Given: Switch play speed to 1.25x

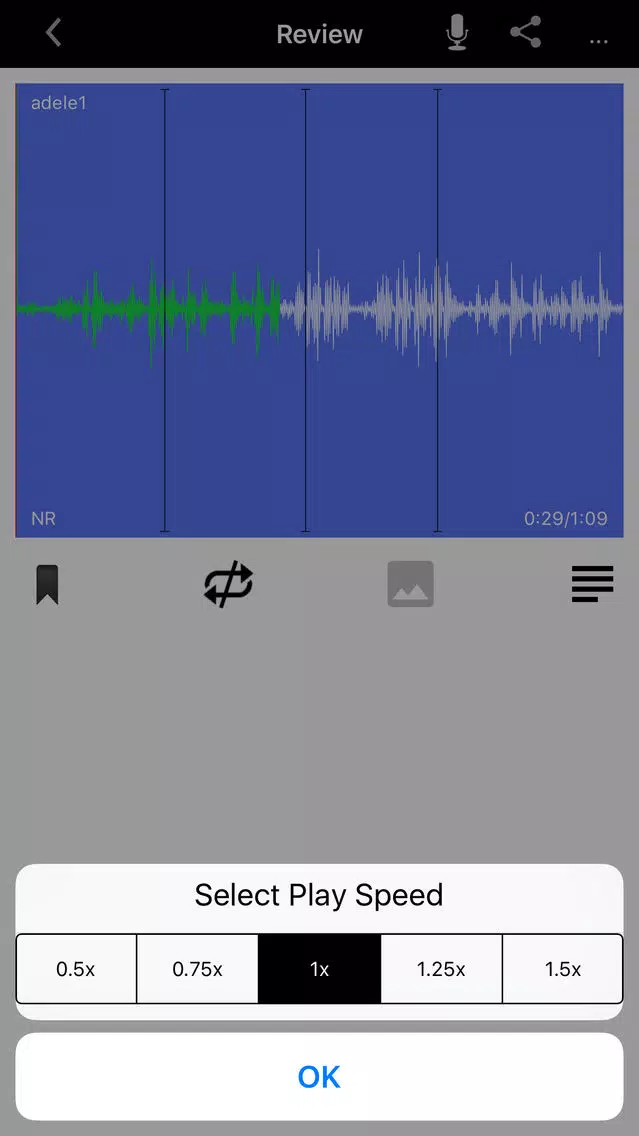Looking at the screenshot, I should pyautogui.click(x=441, y=969).
